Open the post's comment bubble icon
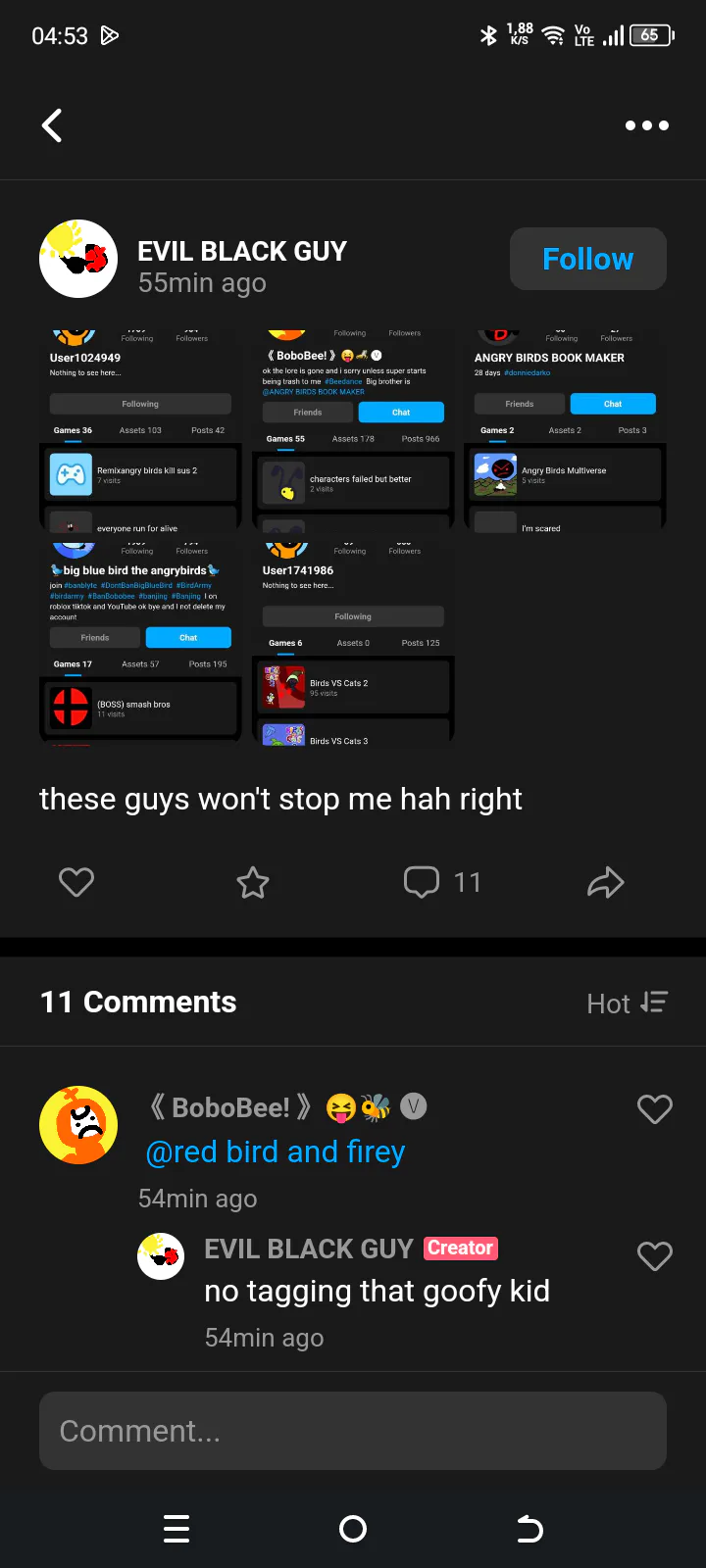 click(422, 882)
